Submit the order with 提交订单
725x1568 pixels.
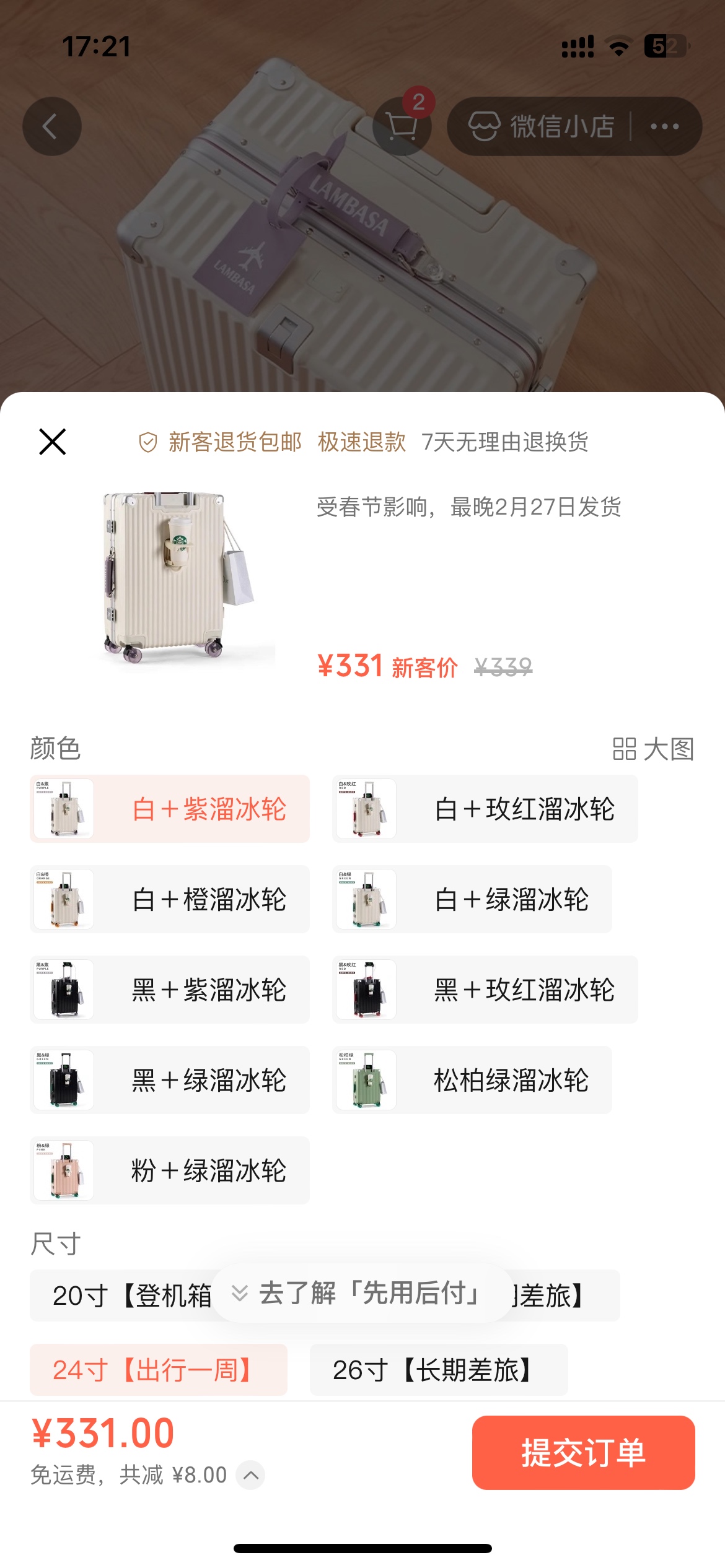(583, 1453)
